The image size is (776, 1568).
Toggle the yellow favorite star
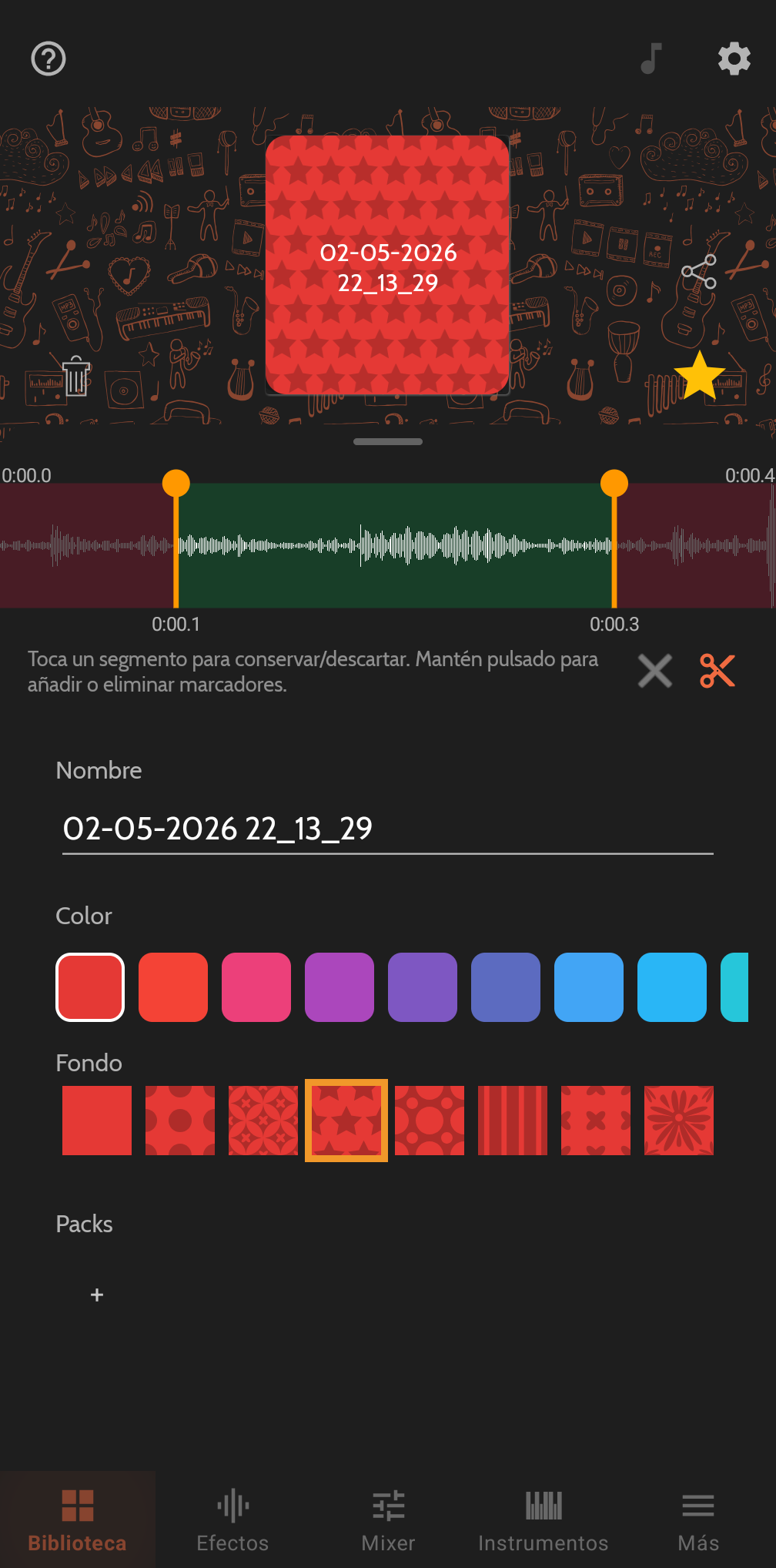699,376
